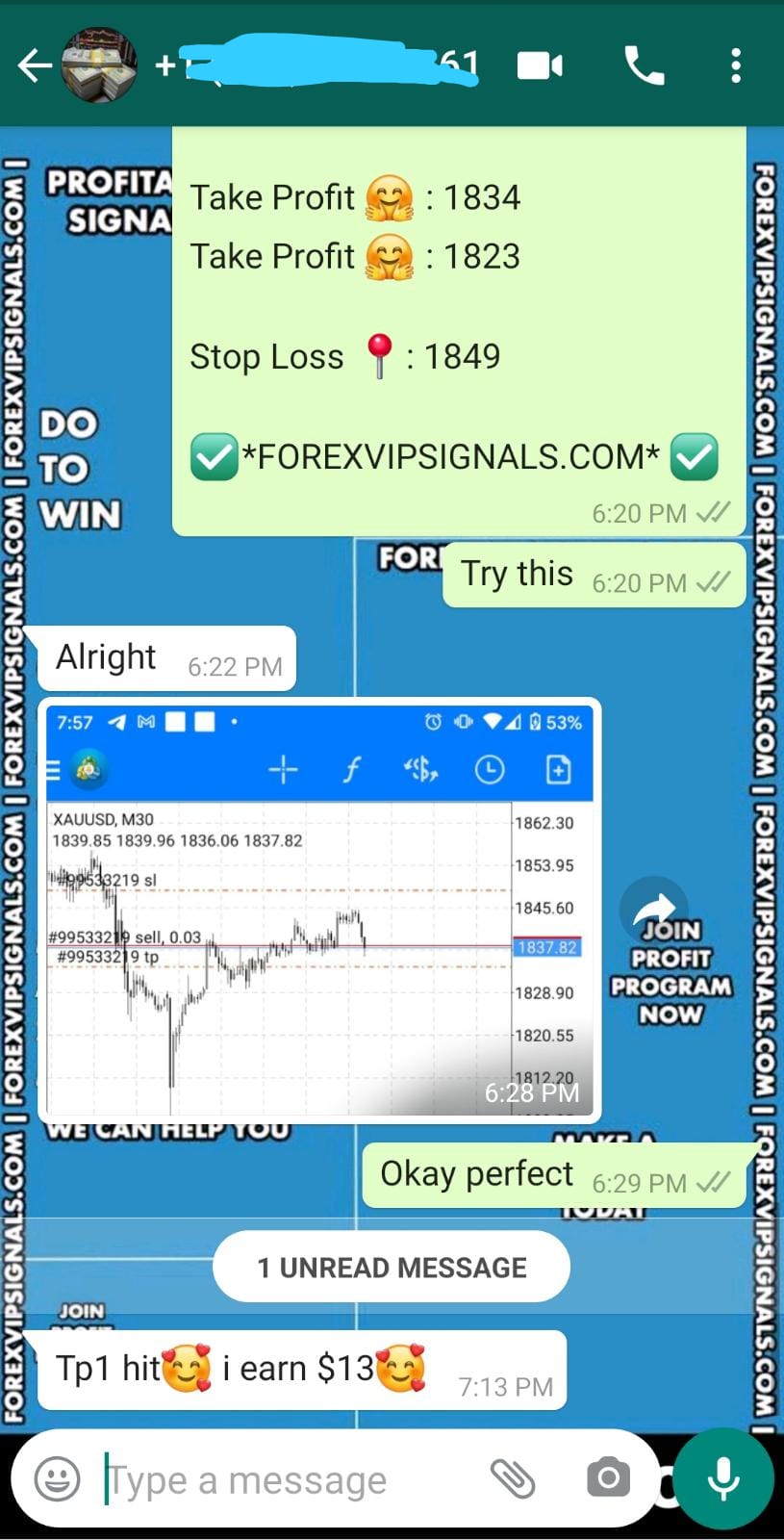Viewport: 784px width, 1540px height.
Task: Open the overflow menu
Action: (736, 65)
